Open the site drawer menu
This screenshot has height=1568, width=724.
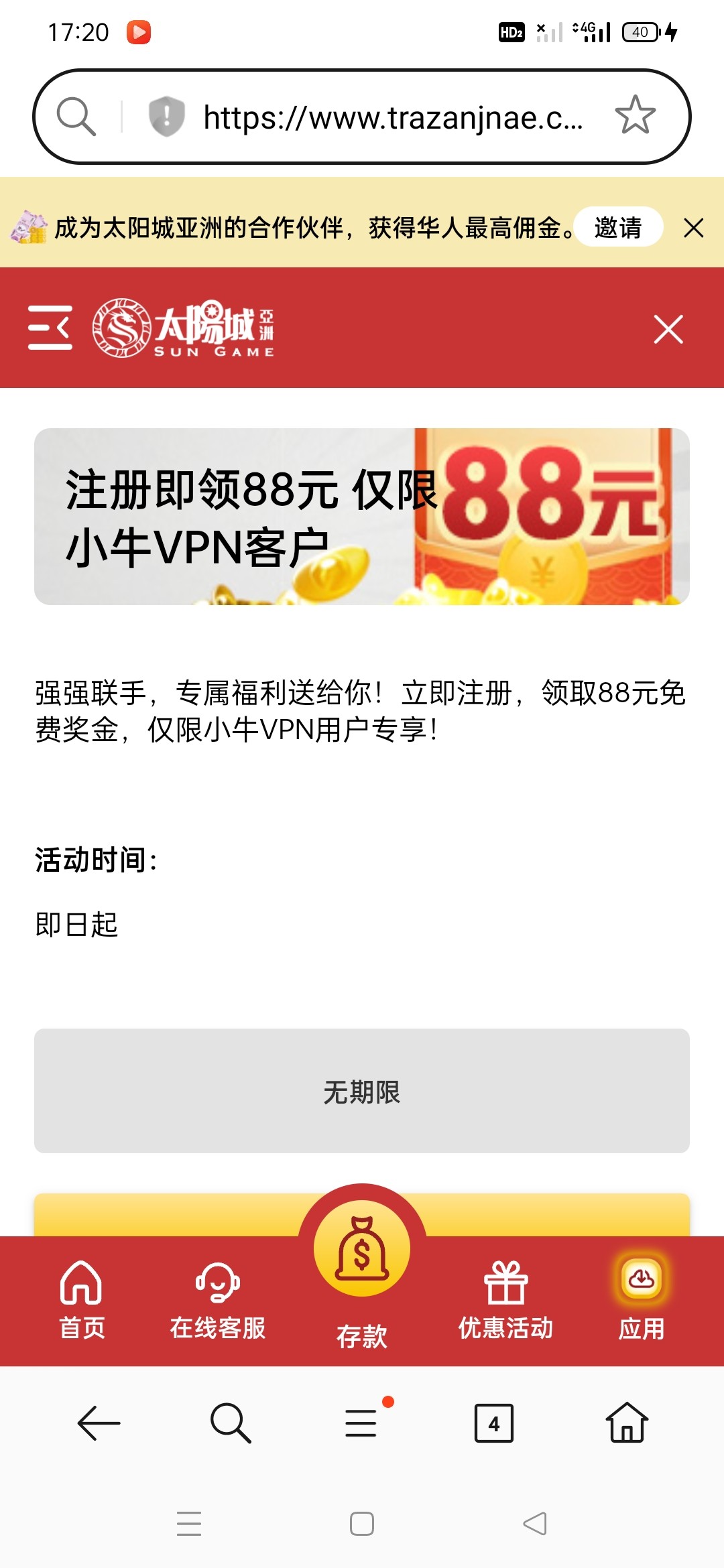[50, 328]
